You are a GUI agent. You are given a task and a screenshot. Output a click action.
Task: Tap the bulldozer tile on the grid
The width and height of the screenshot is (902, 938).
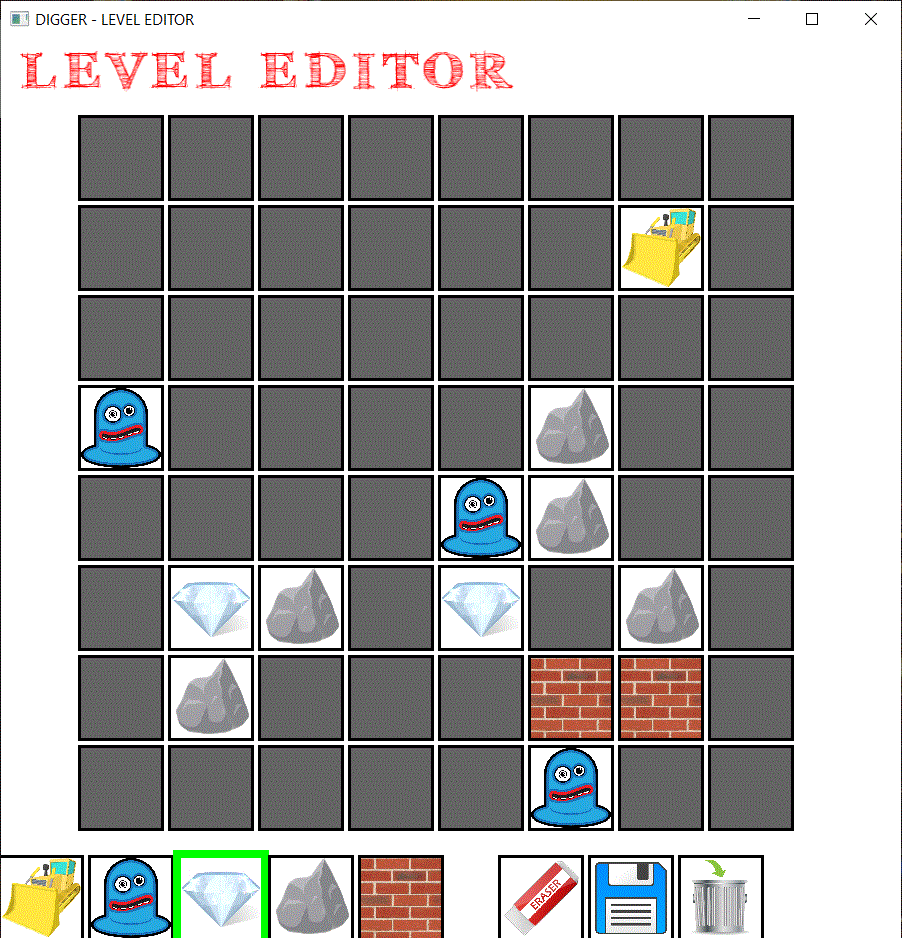click(x=660, y=247)
